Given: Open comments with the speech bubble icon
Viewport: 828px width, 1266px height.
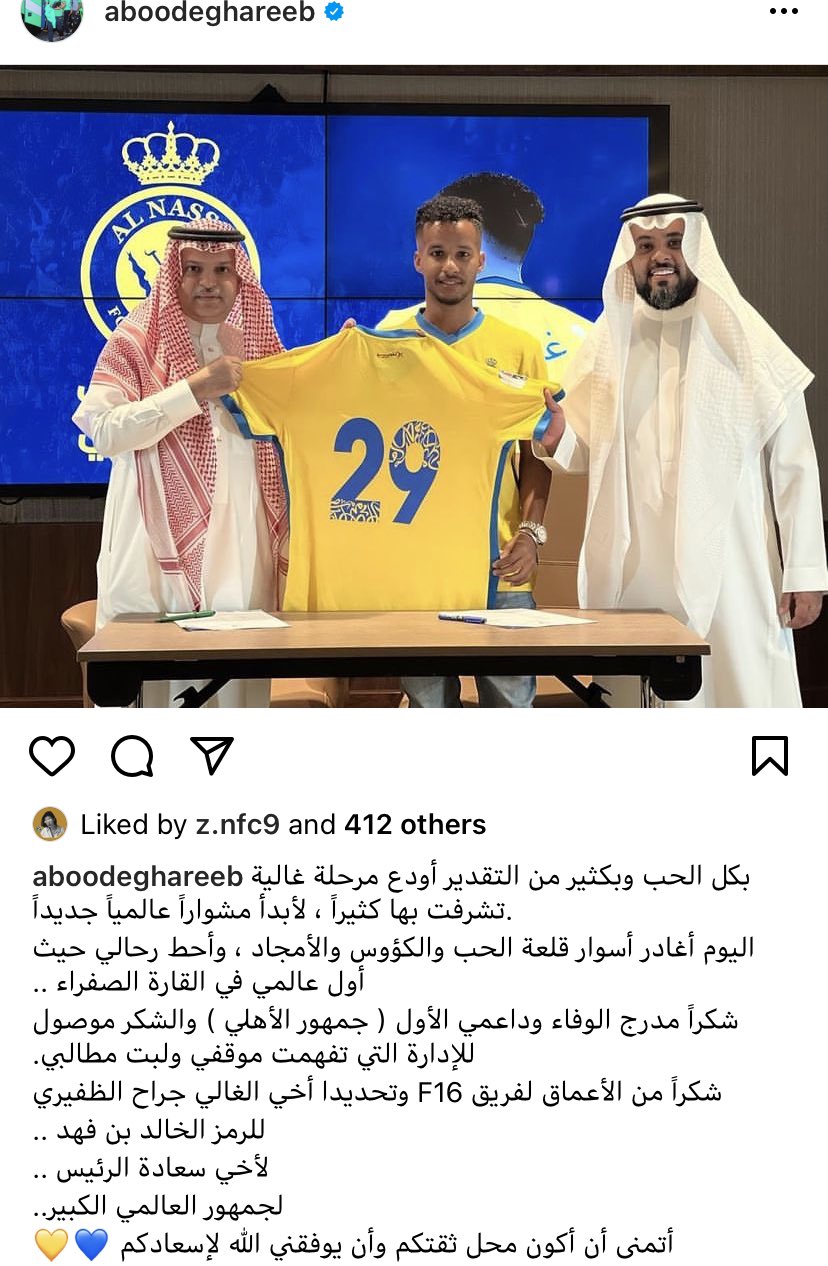Looking at the screenshot, I should click(132, 756).
